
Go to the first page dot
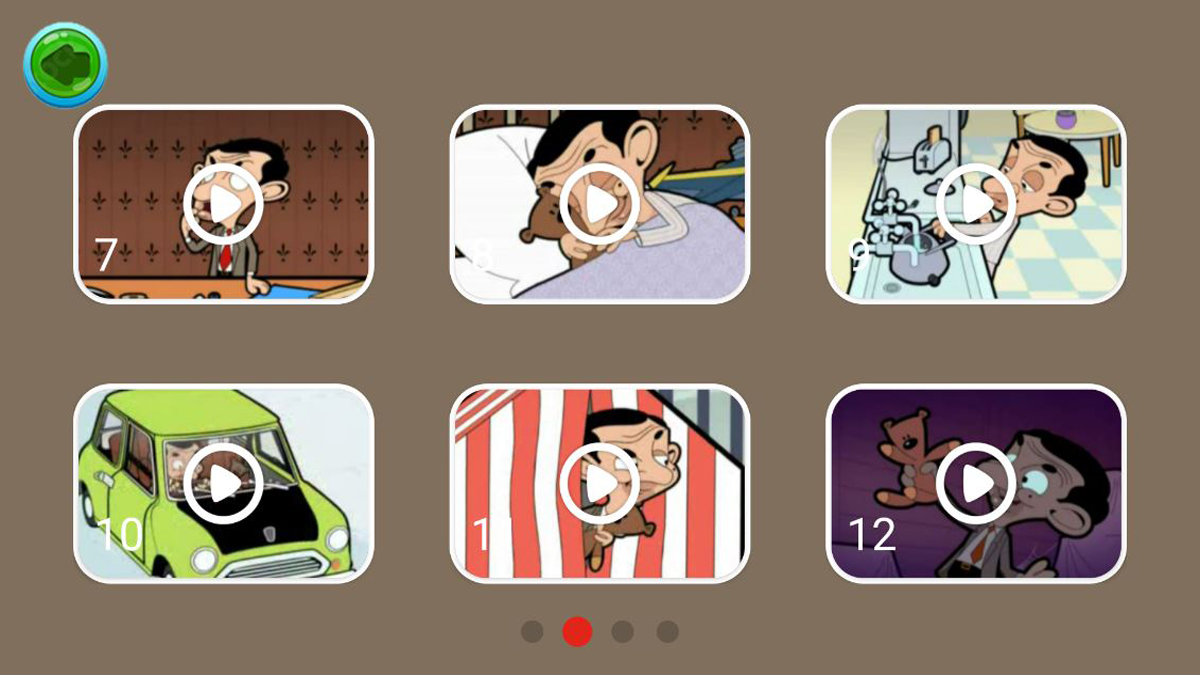(532, 631)
